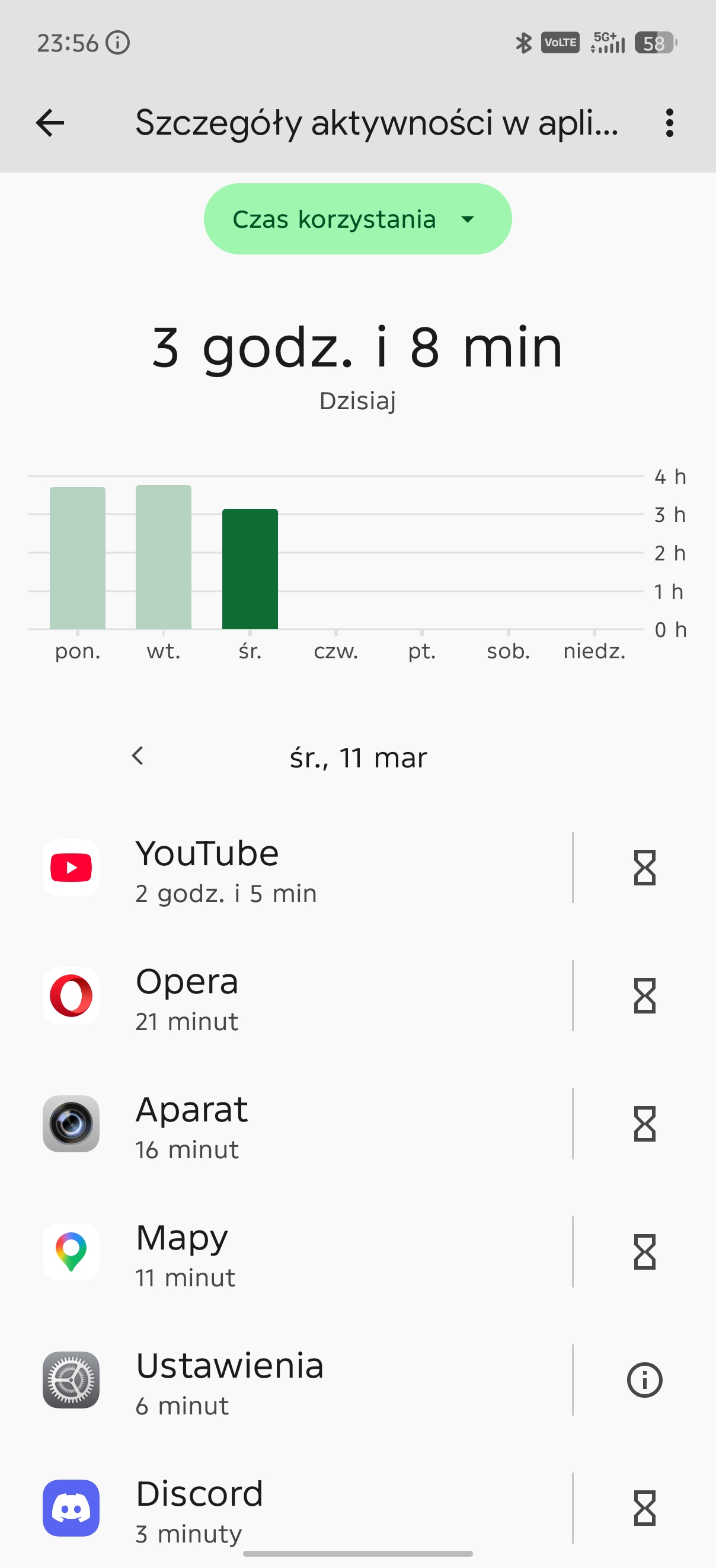Screen dimensions: 716x1568
Task: Open the three-dot overflow menu
Action: click(x=669, y=123)
